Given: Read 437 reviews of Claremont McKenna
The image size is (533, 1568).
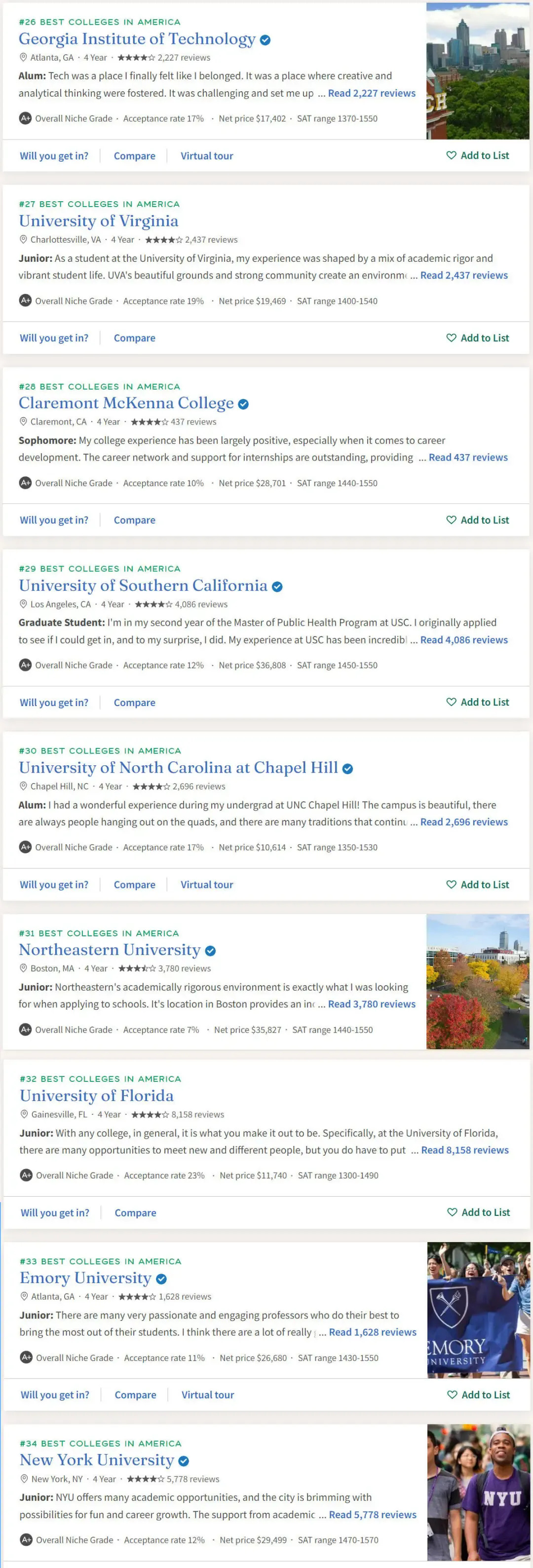Looking at the screenshot, I should pyautogui.click(x=468, y=457).
